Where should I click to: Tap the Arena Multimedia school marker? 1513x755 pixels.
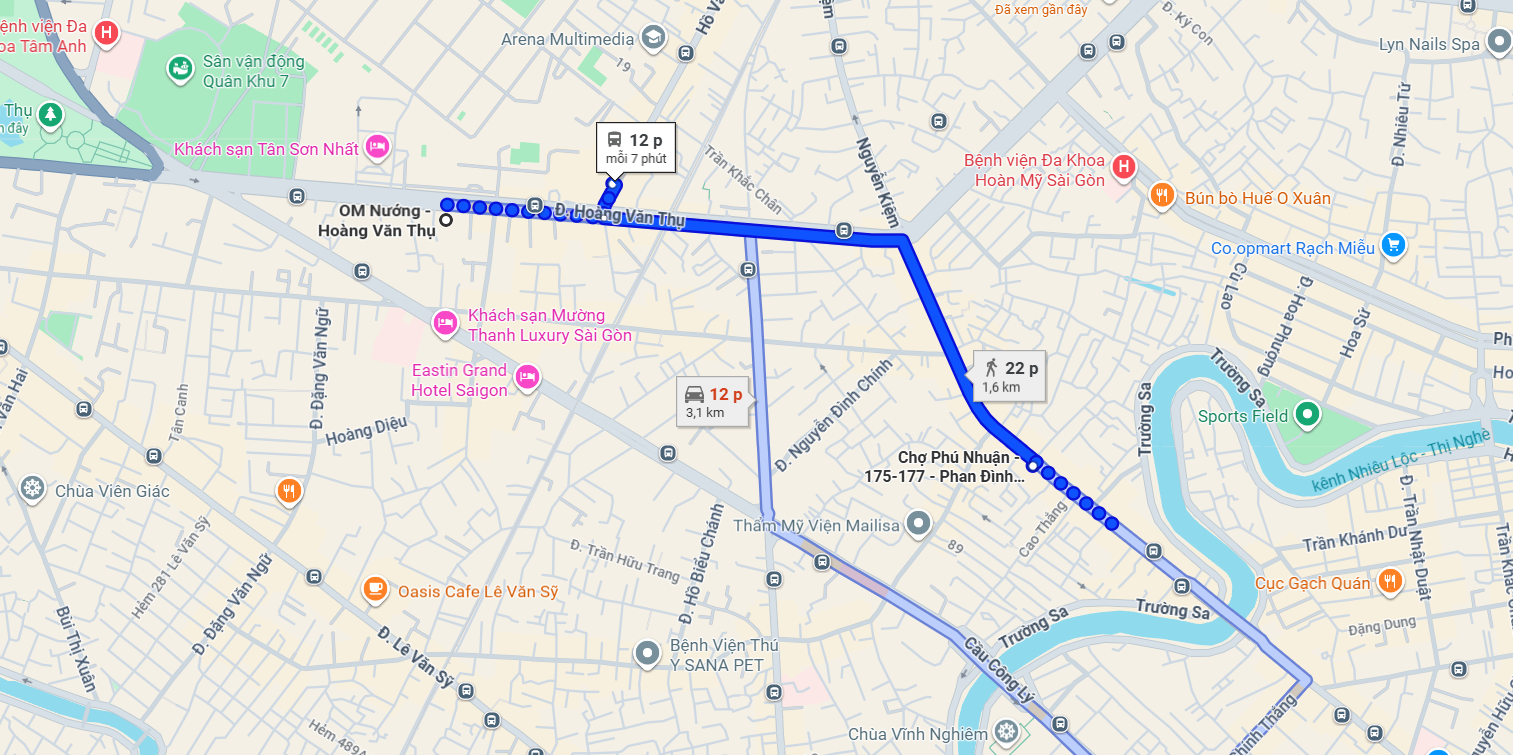(x=653, y=38)
